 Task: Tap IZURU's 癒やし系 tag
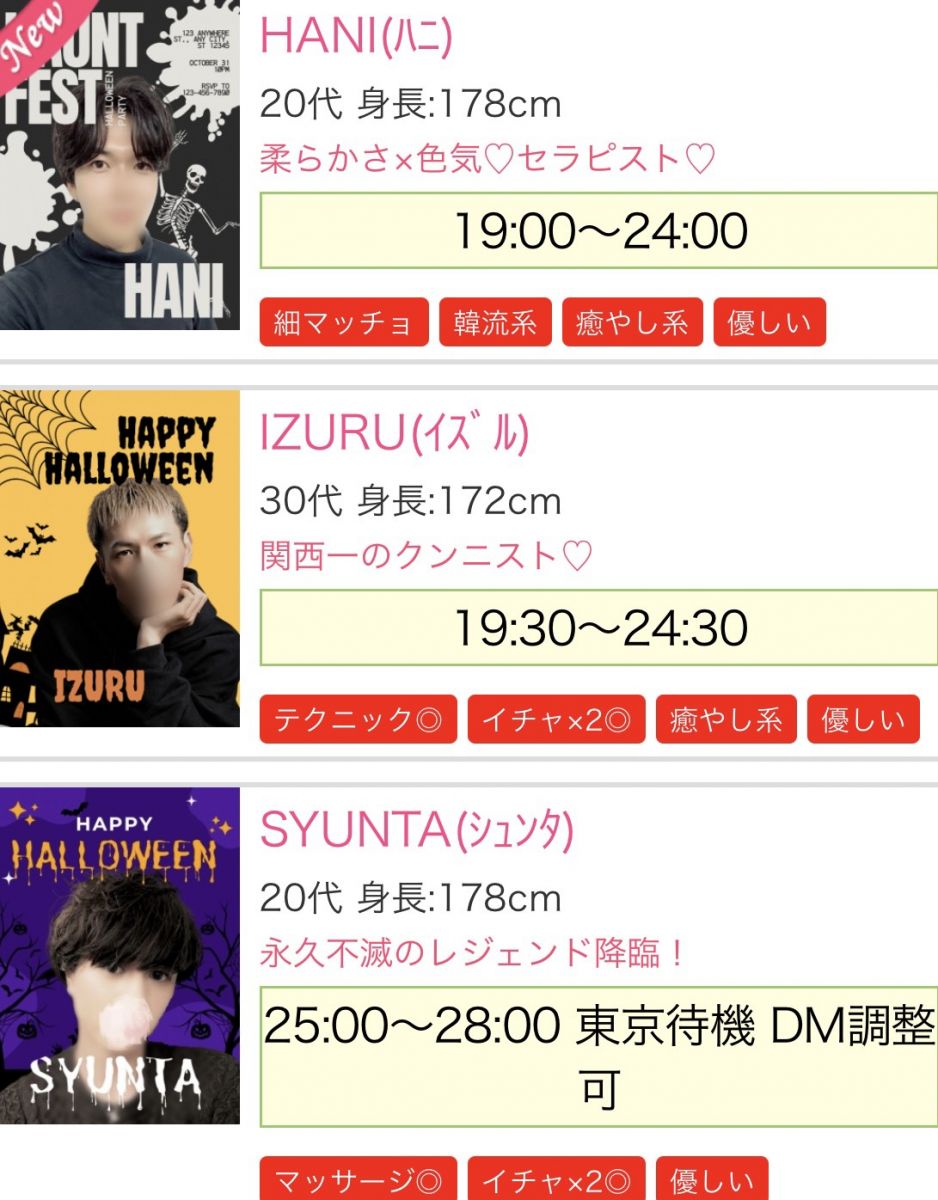pos(726,720)
